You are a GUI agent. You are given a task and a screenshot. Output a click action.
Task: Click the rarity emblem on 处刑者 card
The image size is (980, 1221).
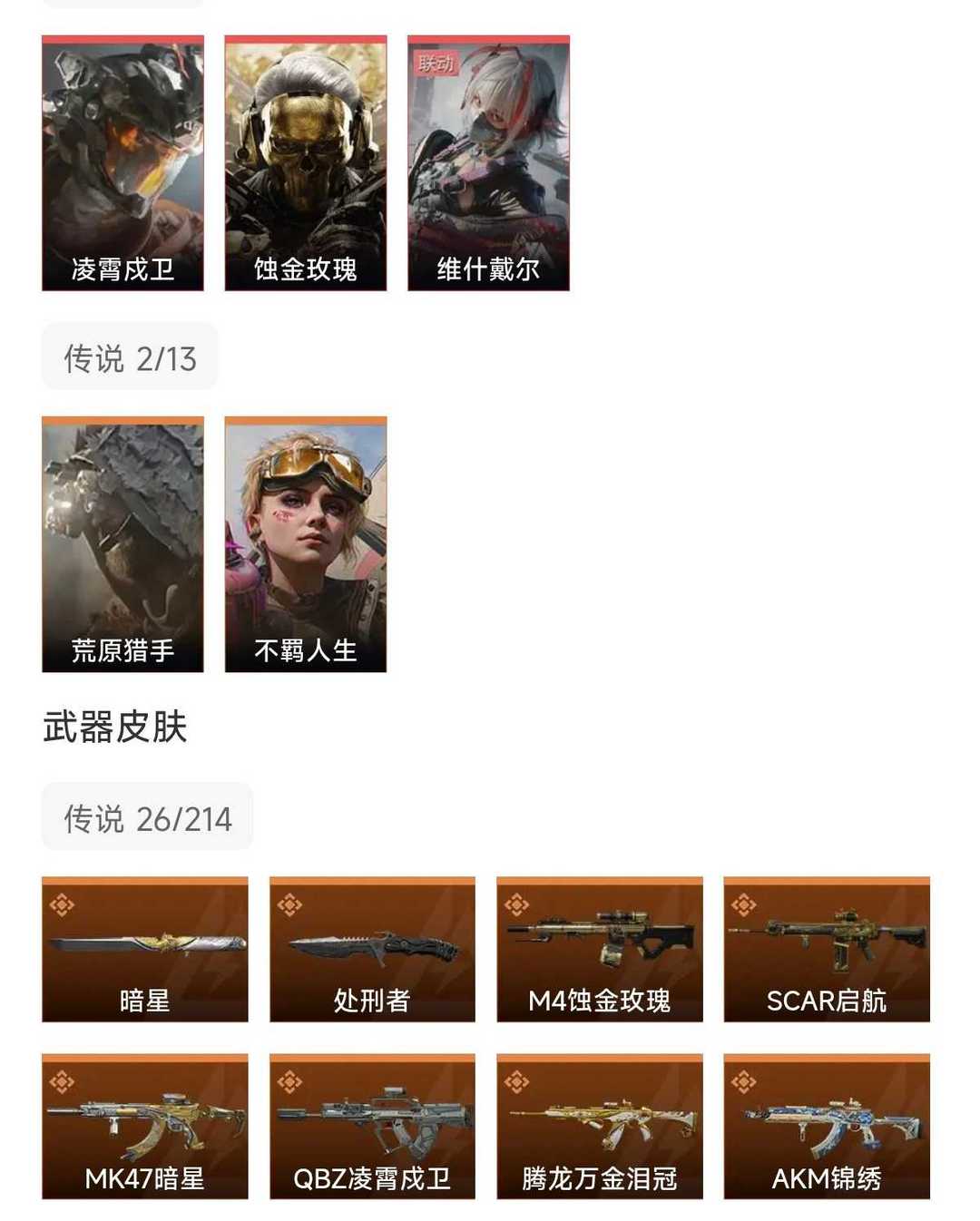point(290,904)
